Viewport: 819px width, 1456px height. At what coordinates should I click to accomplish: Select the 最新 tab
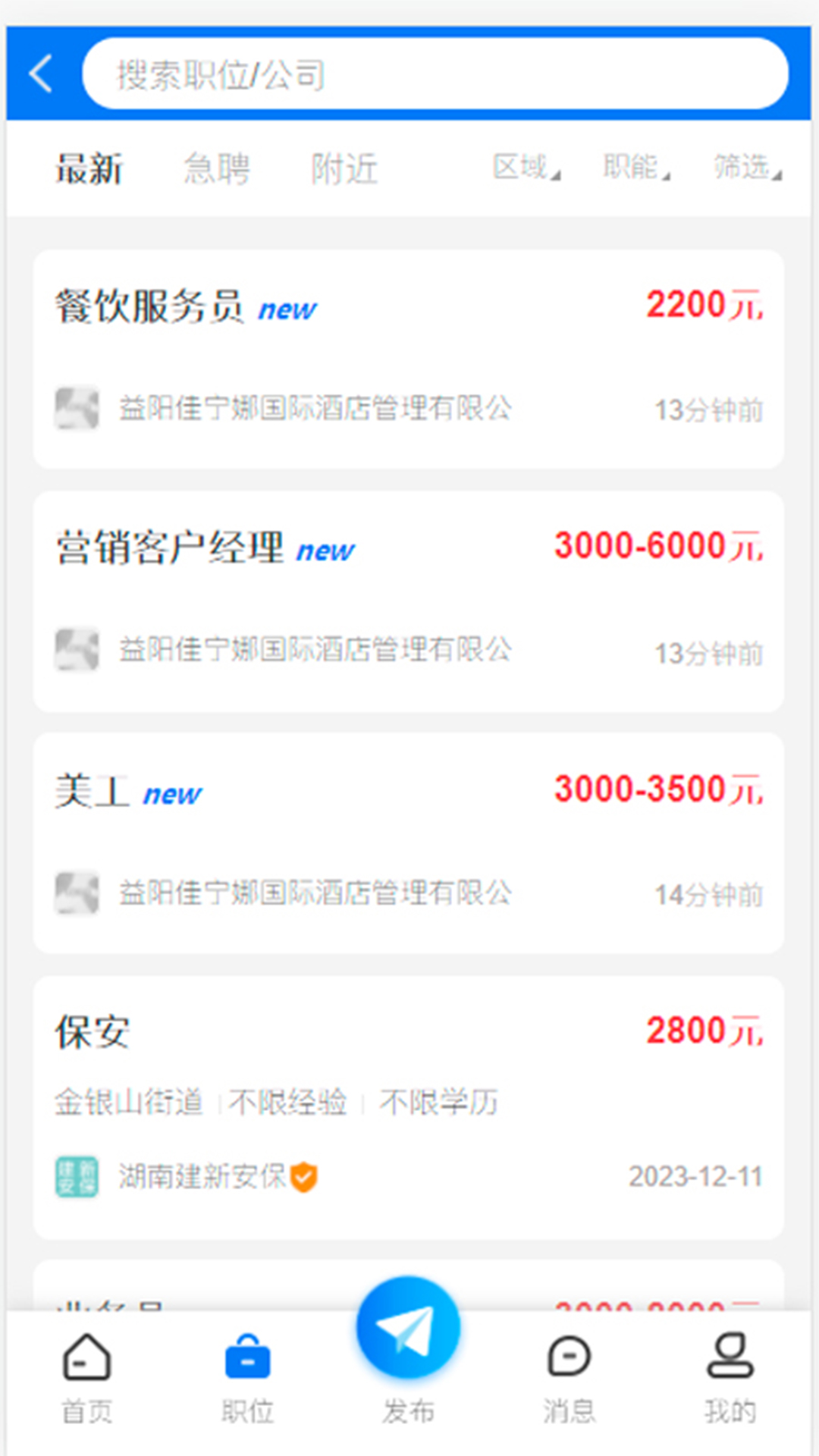point(89,168)
